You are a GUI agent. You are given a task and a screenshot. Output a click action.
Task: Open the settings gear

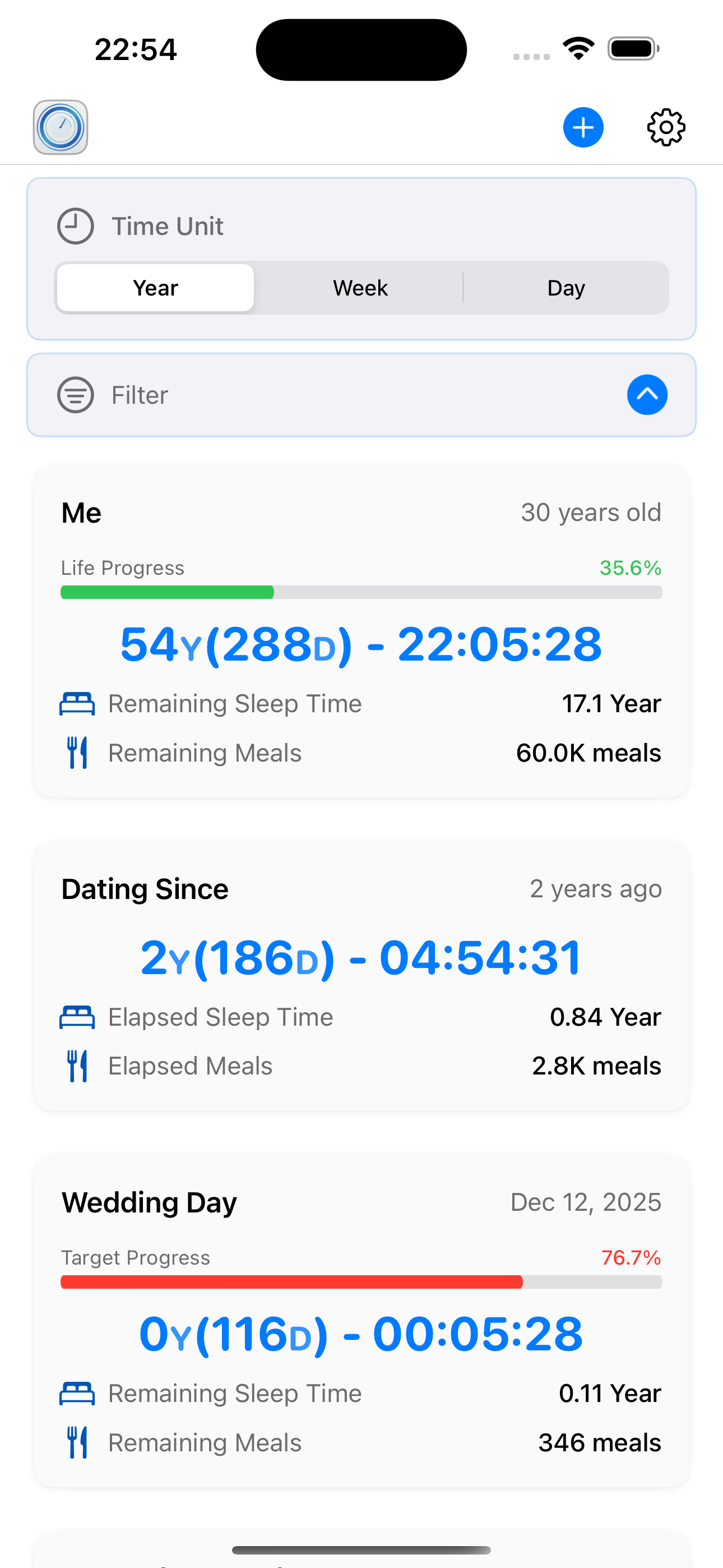tap(666, 128)
